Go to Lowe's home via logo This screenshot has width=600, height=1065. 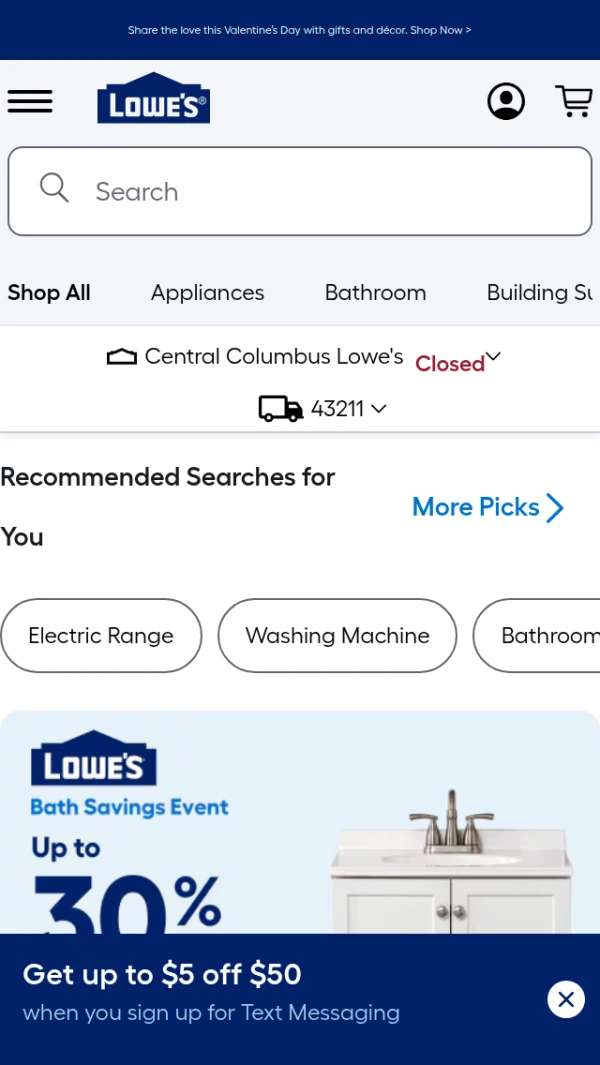[x=153, y=99]
